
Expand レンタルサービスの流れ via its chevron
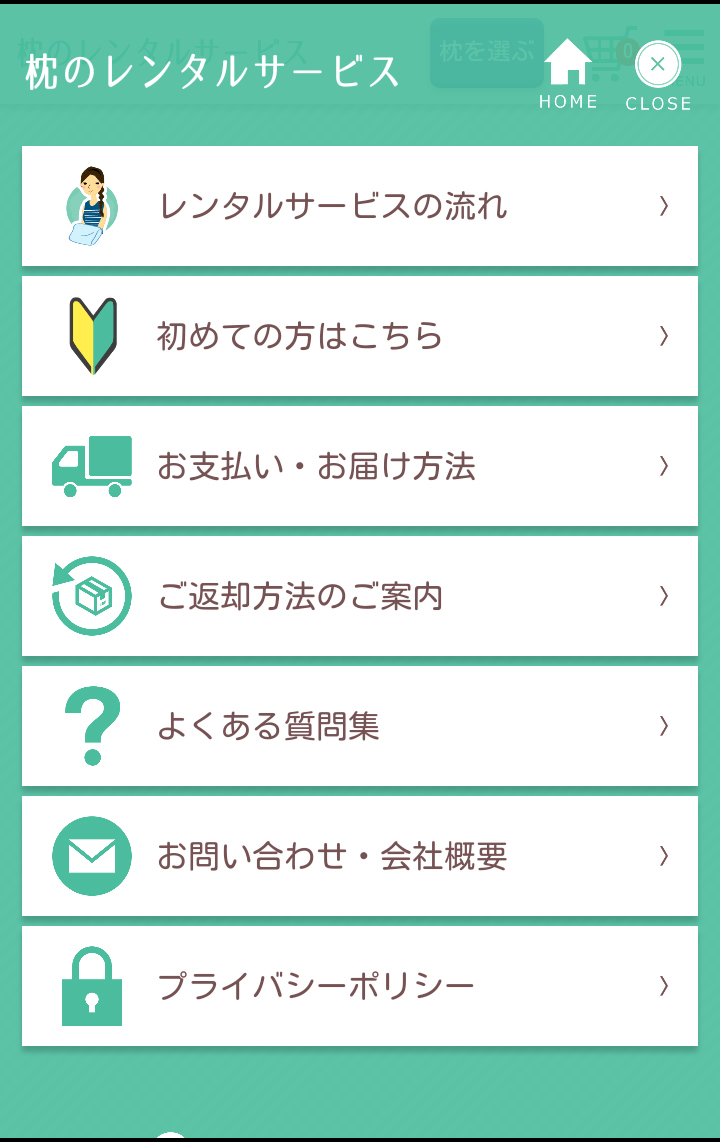(664, 206)
